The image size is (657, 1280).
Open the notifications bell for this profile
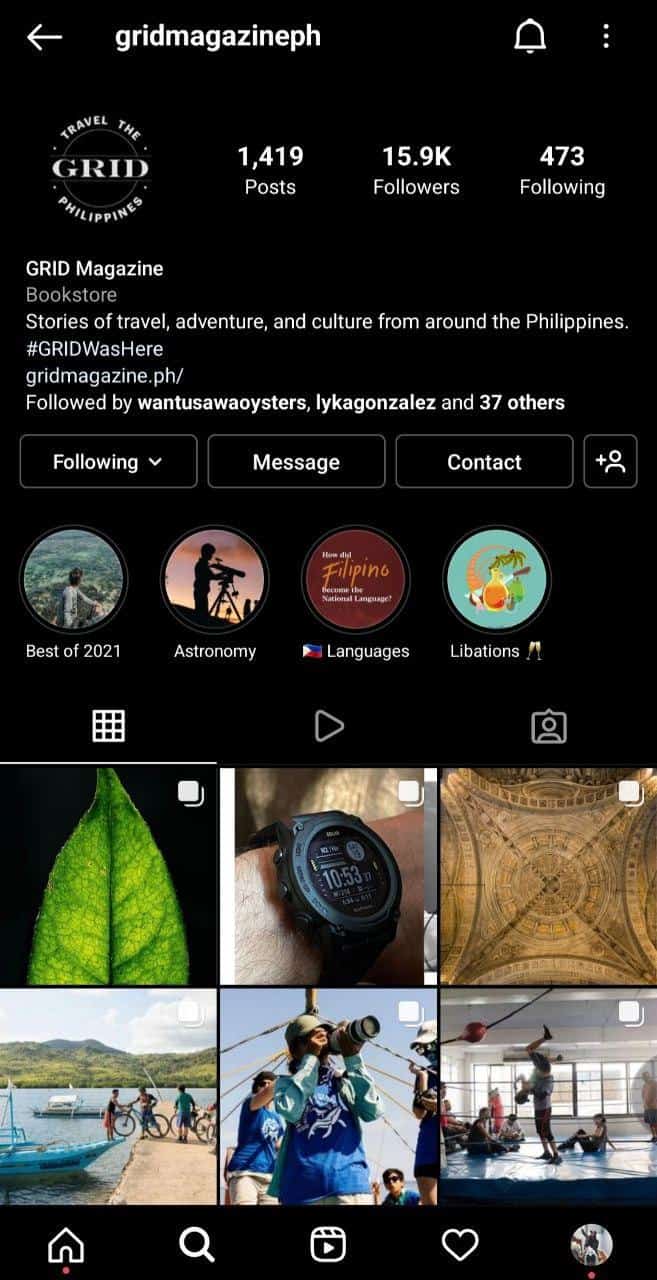coord(530,37)
